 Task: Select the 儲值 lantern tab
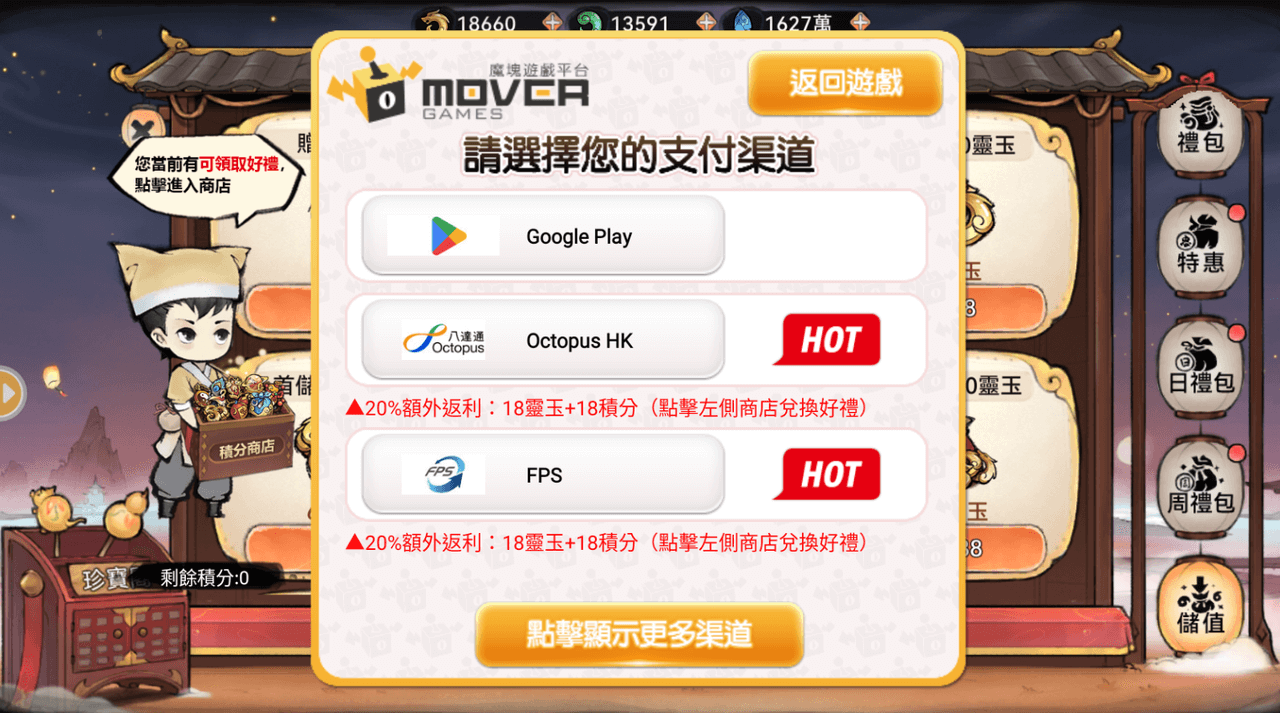point(1200,608)
